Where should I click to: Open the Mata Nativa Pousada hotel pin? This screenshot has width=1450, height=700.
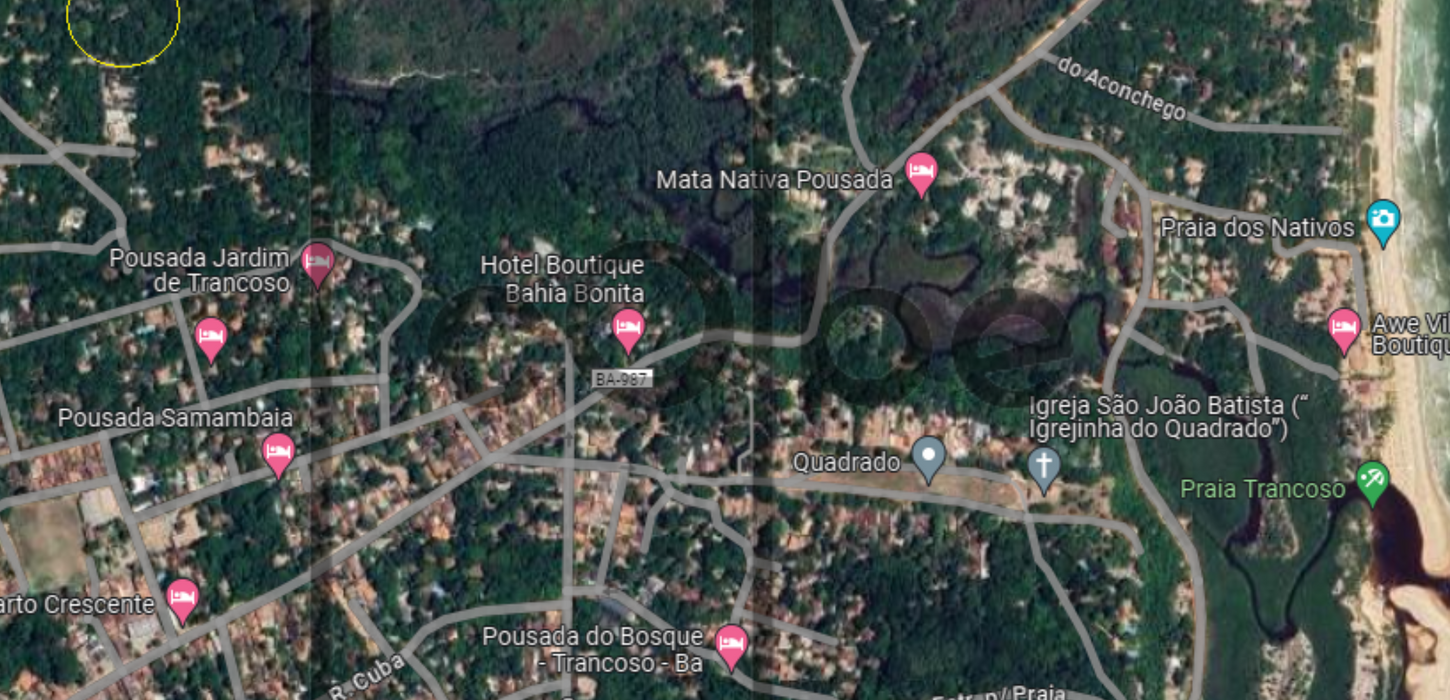(x=921, y=172)
